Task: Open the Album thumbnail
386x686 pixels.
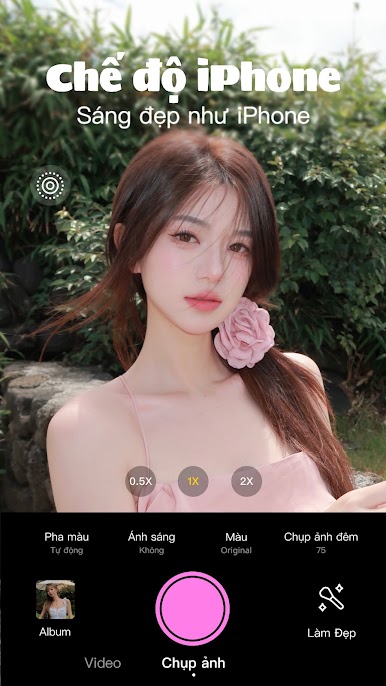Action: tap(55, 599)
